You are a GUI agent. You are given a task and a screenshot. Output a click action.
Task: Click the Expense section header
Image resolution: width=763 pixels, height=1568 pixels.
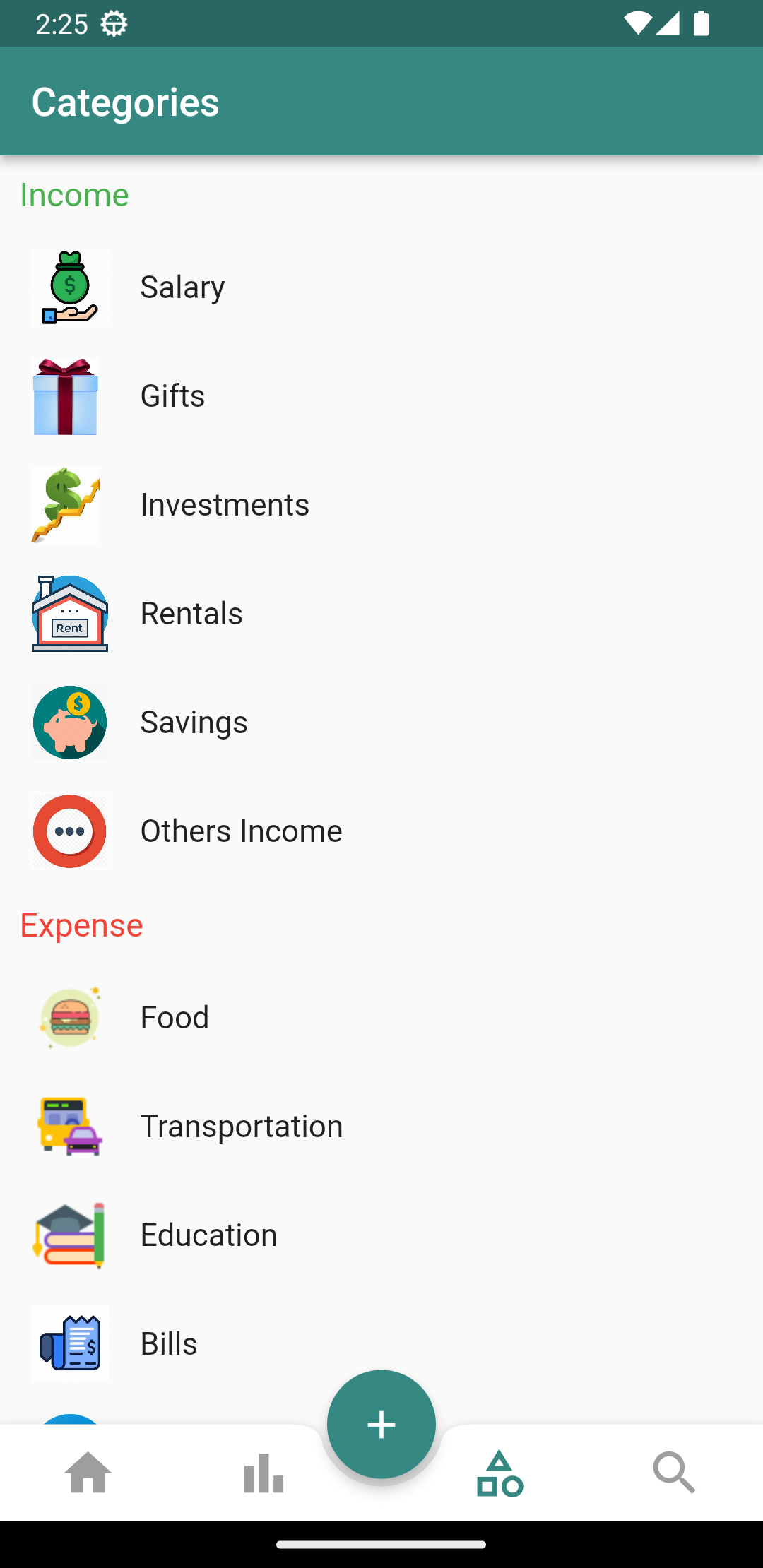81,925
